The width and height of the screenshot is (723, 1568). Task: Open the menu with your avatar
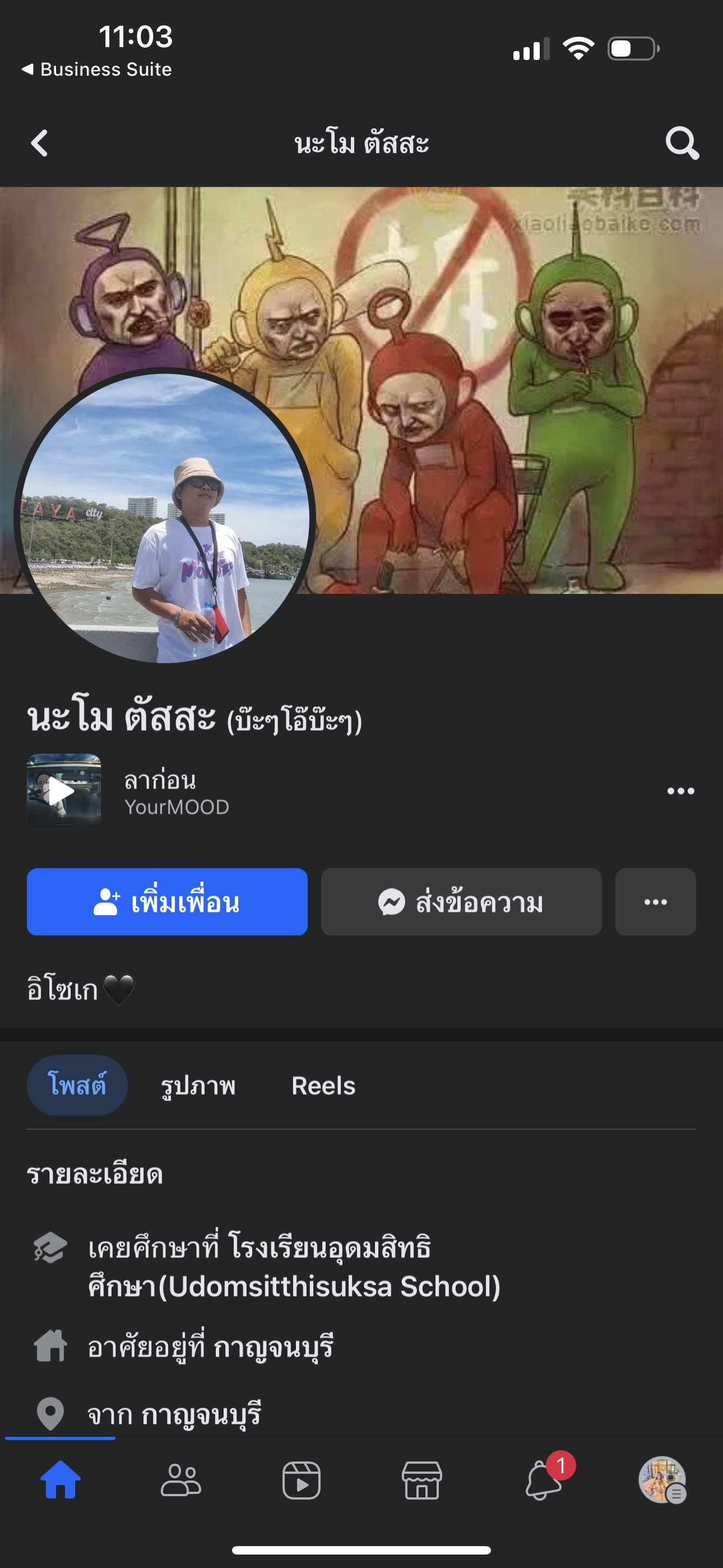click(662, 1481)
